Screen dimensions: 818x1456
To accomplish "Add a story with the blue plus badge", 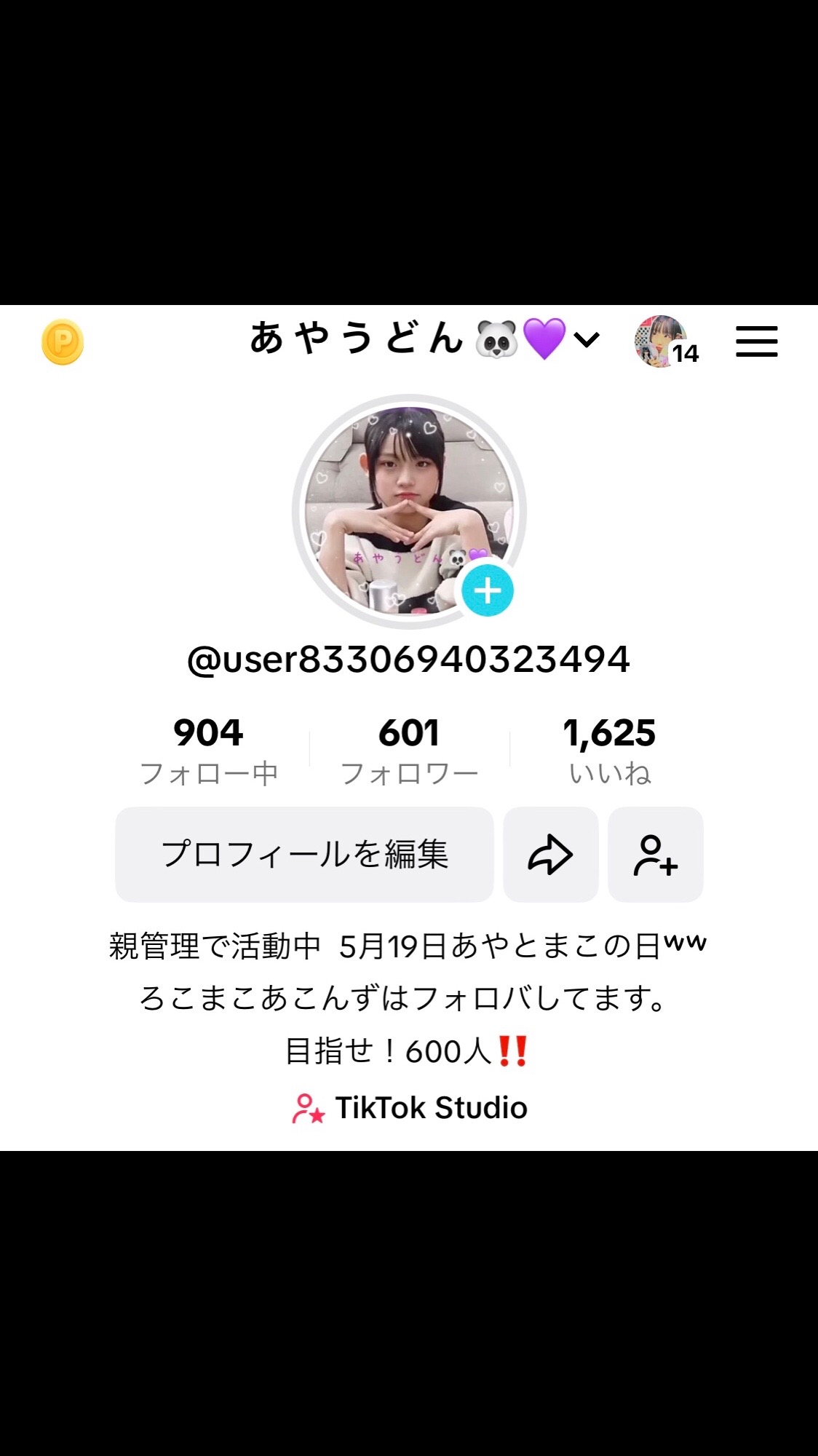I will pos(488,590).
